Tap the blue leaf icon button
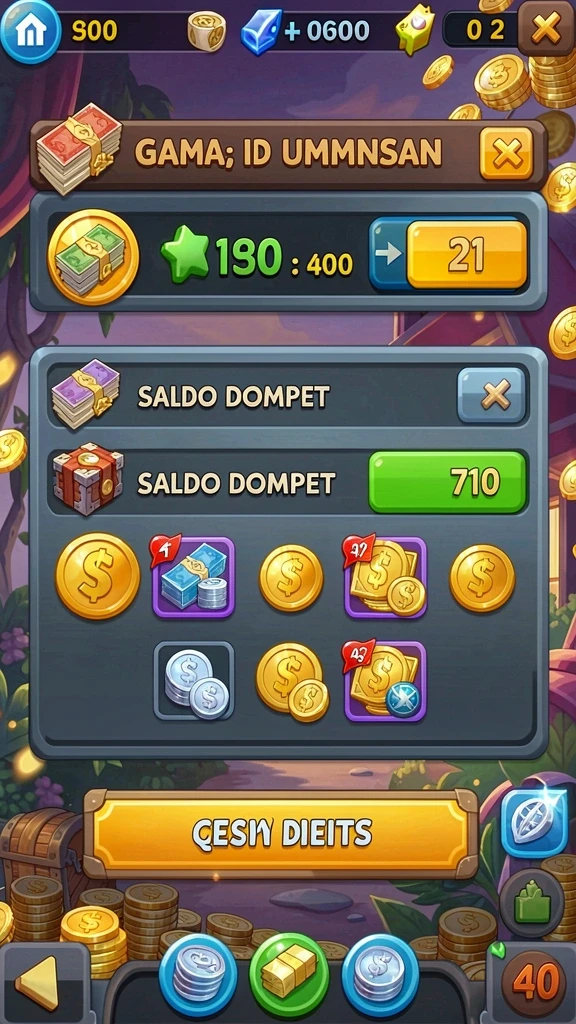This screenshot has height=1024, width=576. pyautogui.click(x=534, y=823)
